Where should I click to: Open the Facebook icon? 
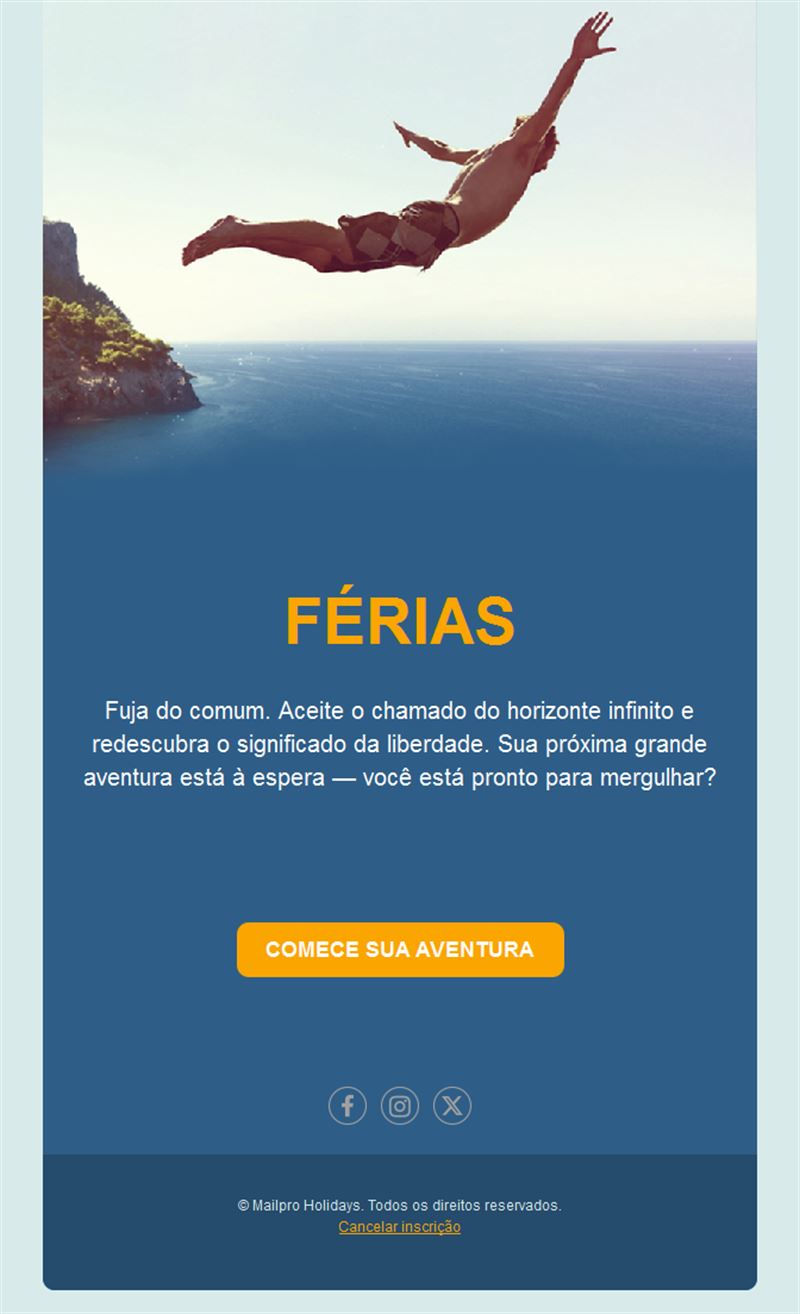[348, 1106]
